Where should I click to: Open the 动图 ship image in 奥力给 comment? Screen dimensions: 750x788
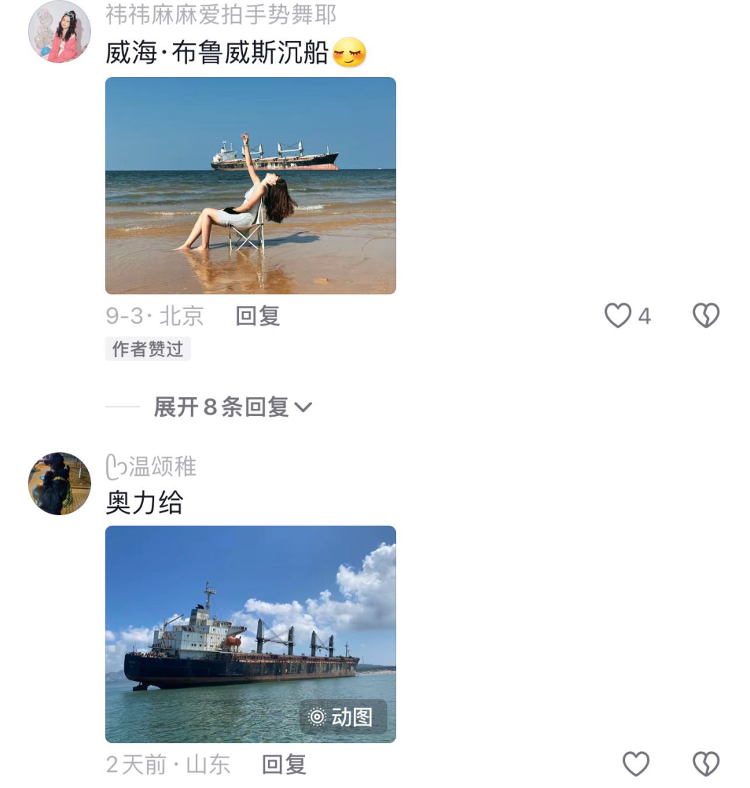(250, 634)
